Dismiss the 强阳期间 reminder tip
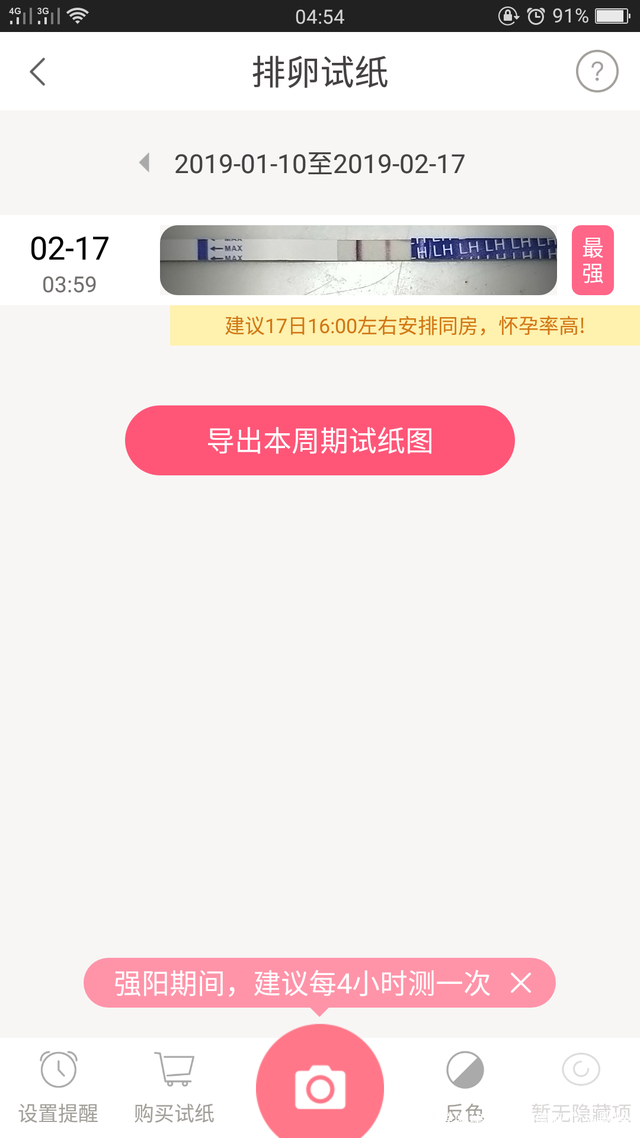 [521, 984]
